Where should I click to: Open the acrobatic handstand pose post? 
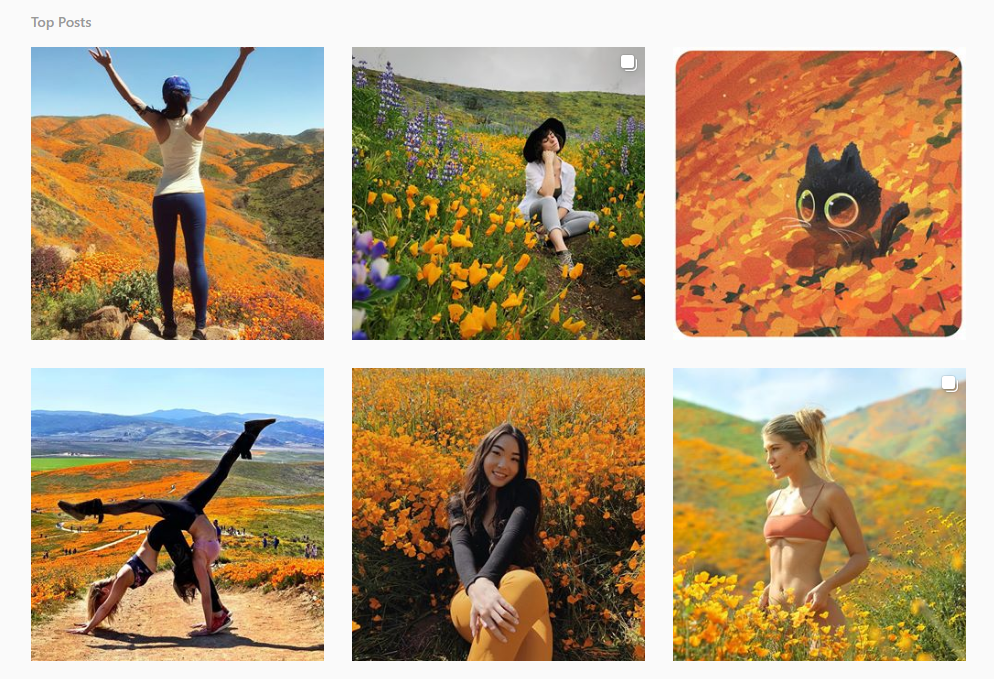pos(177,514)
